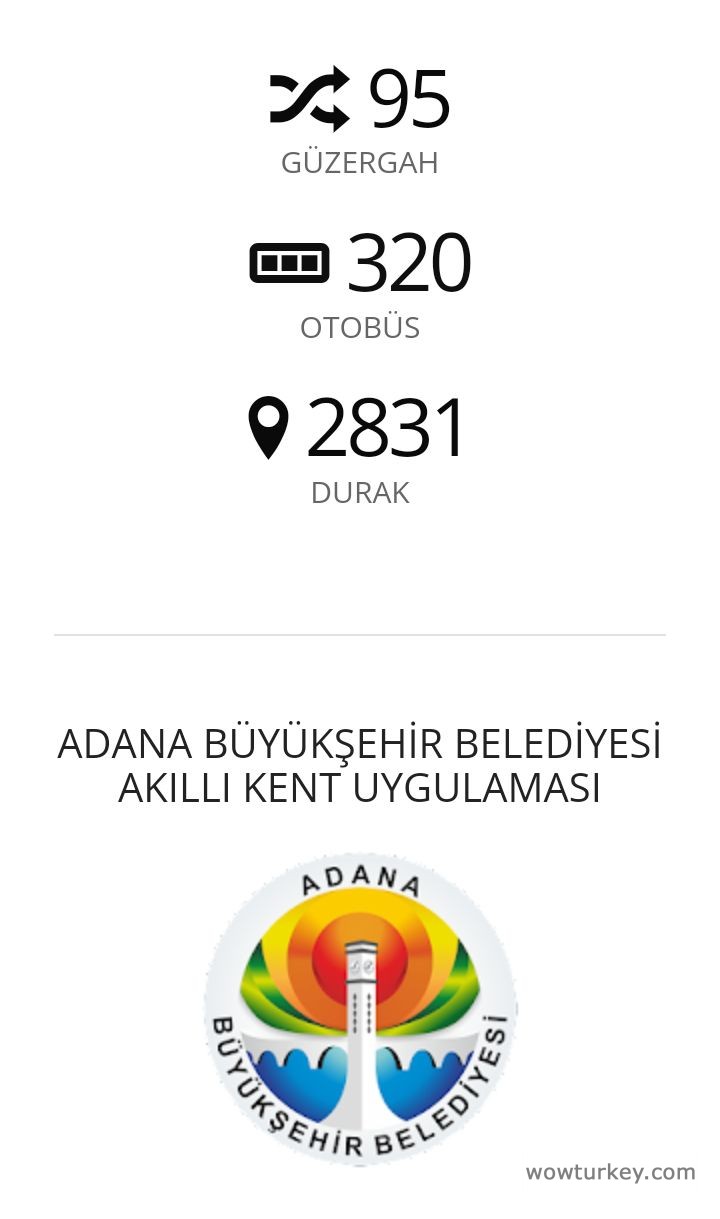Click the clock tower inside the logo

[360, 1000]
